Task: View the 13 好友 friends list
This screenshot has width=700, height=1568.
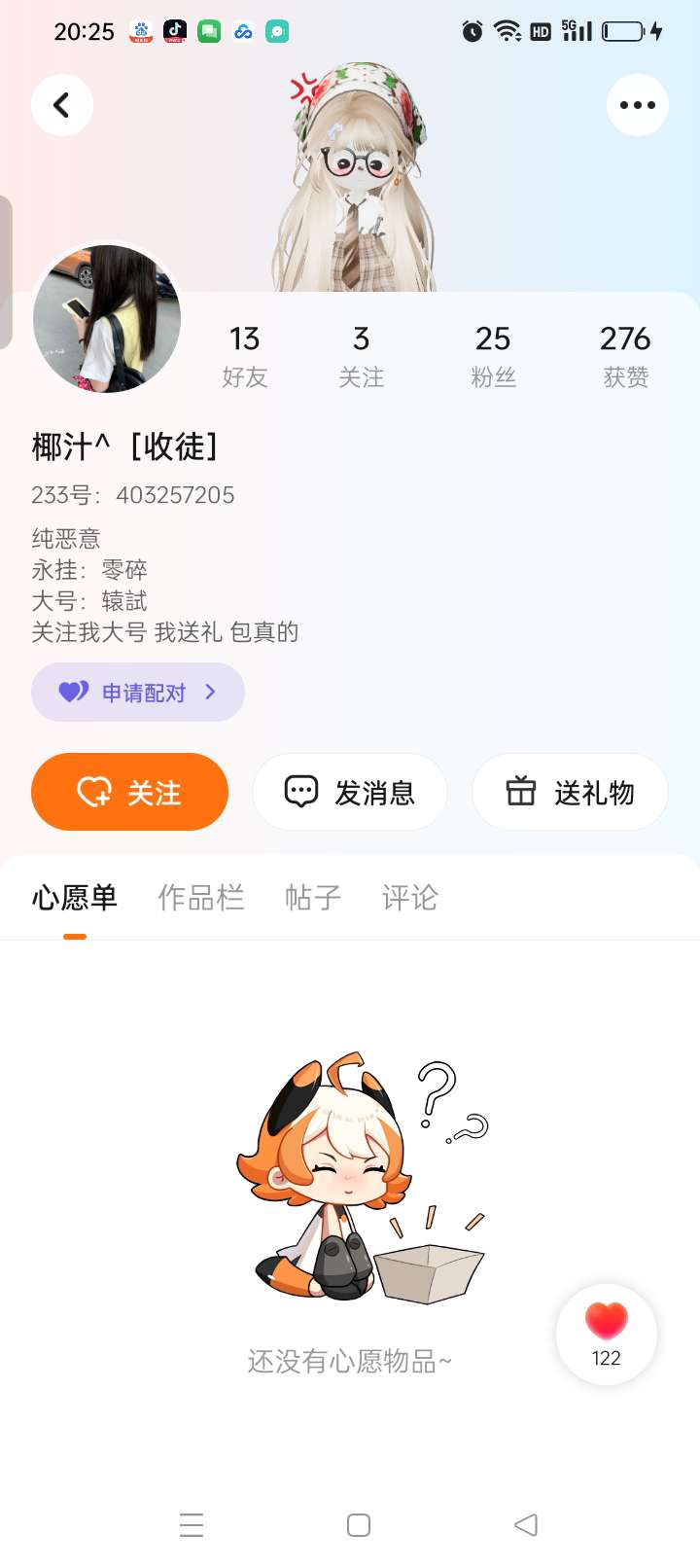Action: [x=245, y=355]
